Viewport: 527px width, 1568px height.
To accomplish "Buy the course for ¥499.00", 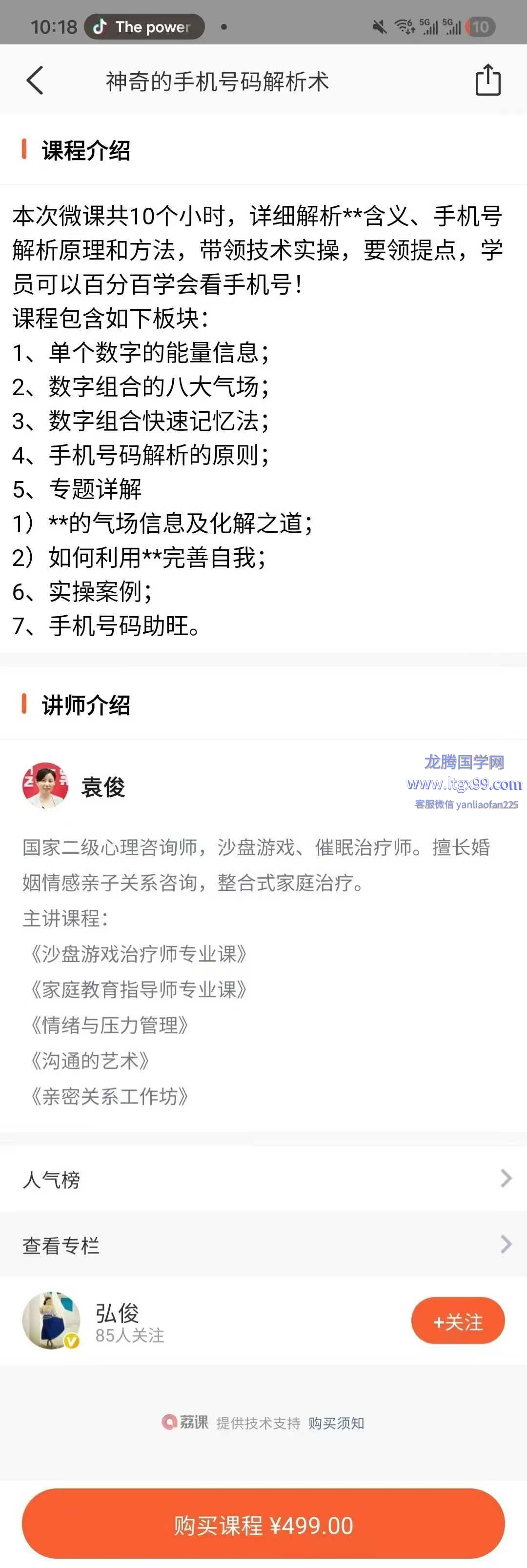I will pyautogui.click(x=263, y=1525).
